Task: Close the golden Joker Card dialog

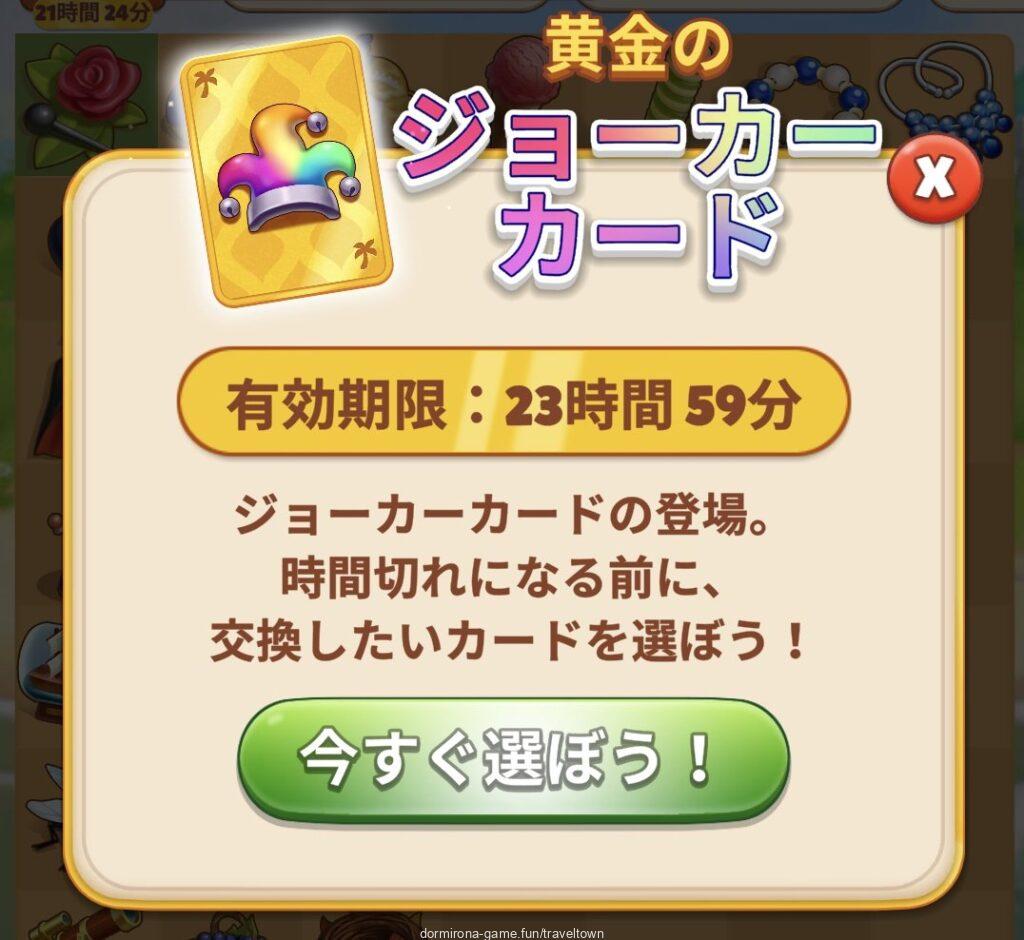Action: 935,181
